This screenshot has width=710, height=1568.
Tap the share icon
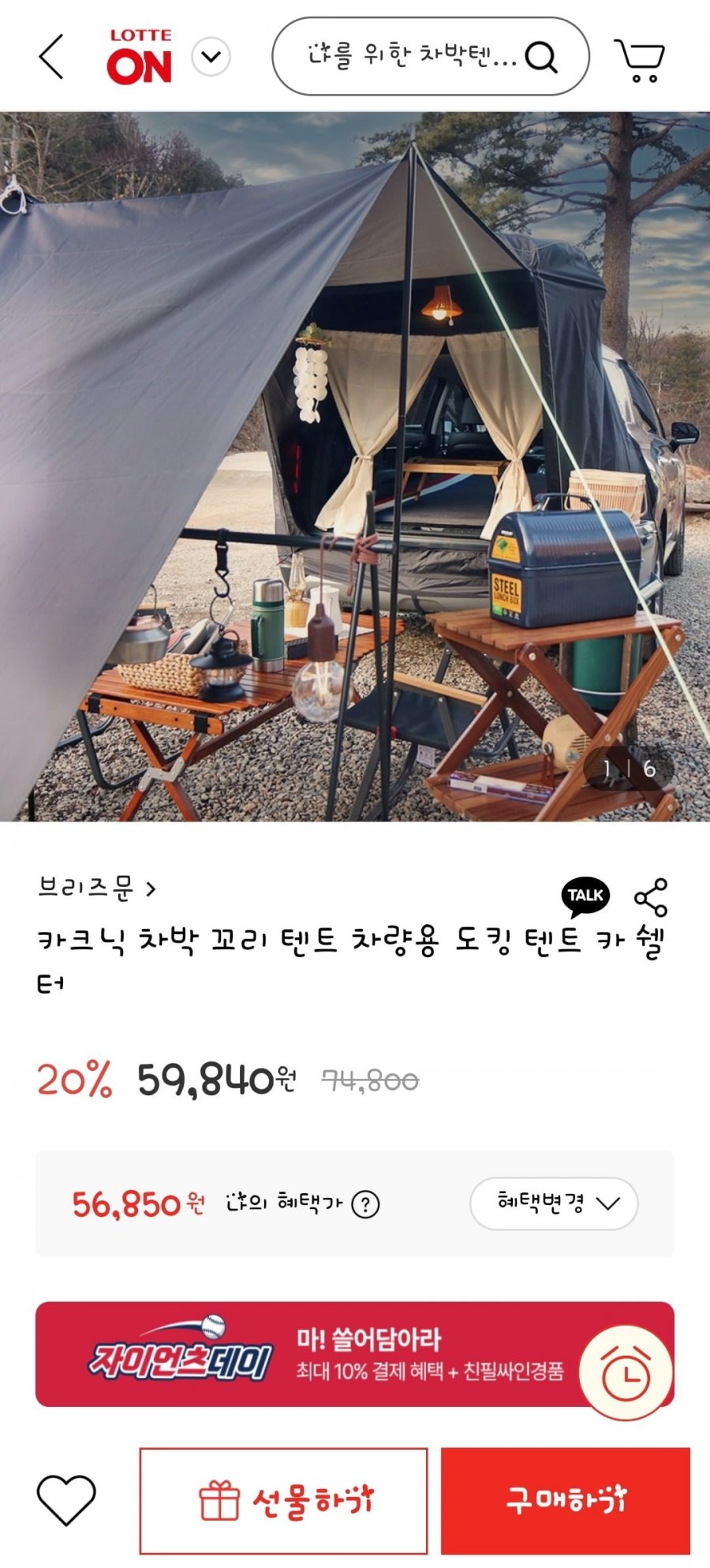tap(651, 897)
